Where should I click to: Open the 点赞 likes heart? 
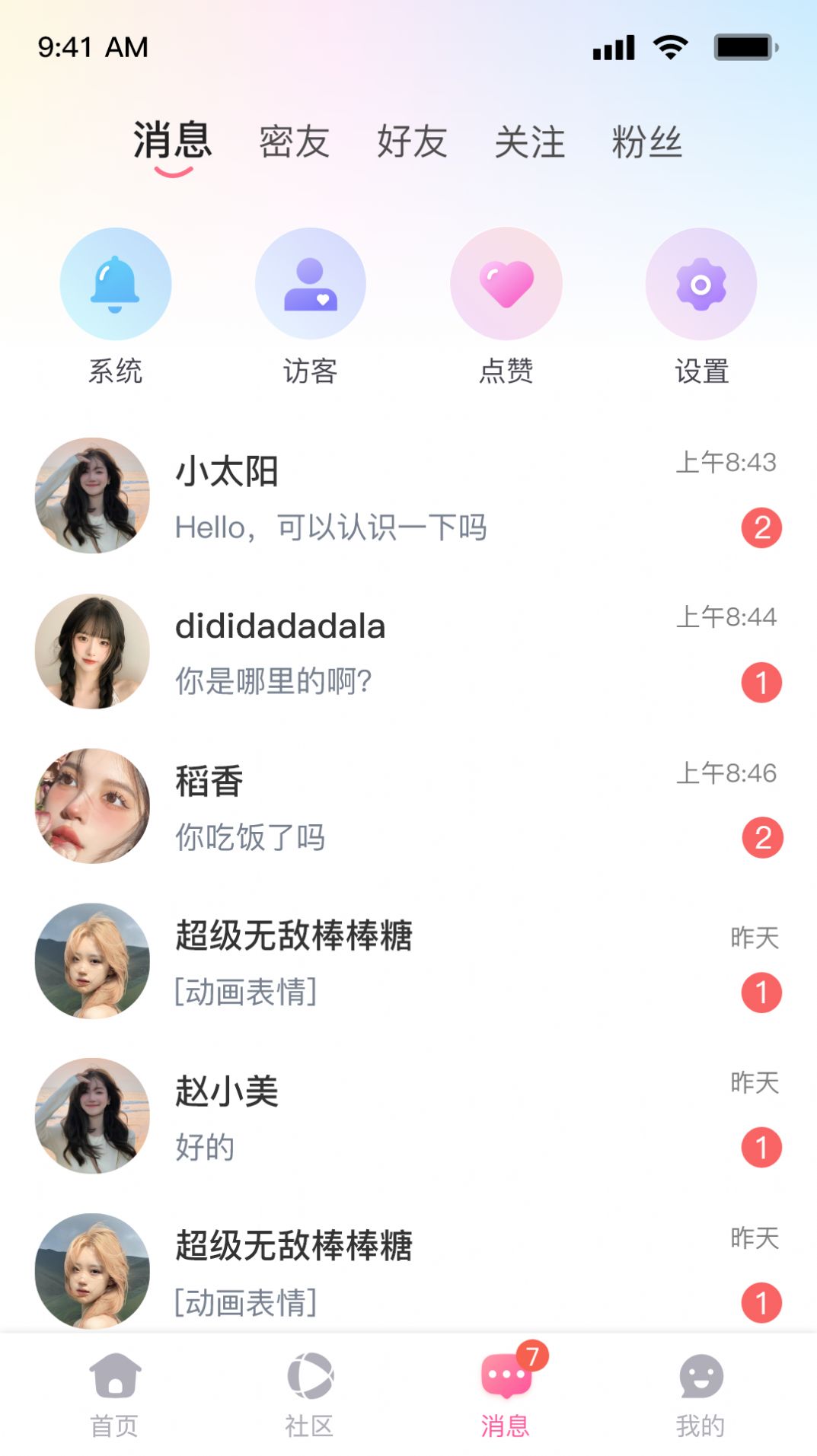pyautogui.click(x=506, y=284)
